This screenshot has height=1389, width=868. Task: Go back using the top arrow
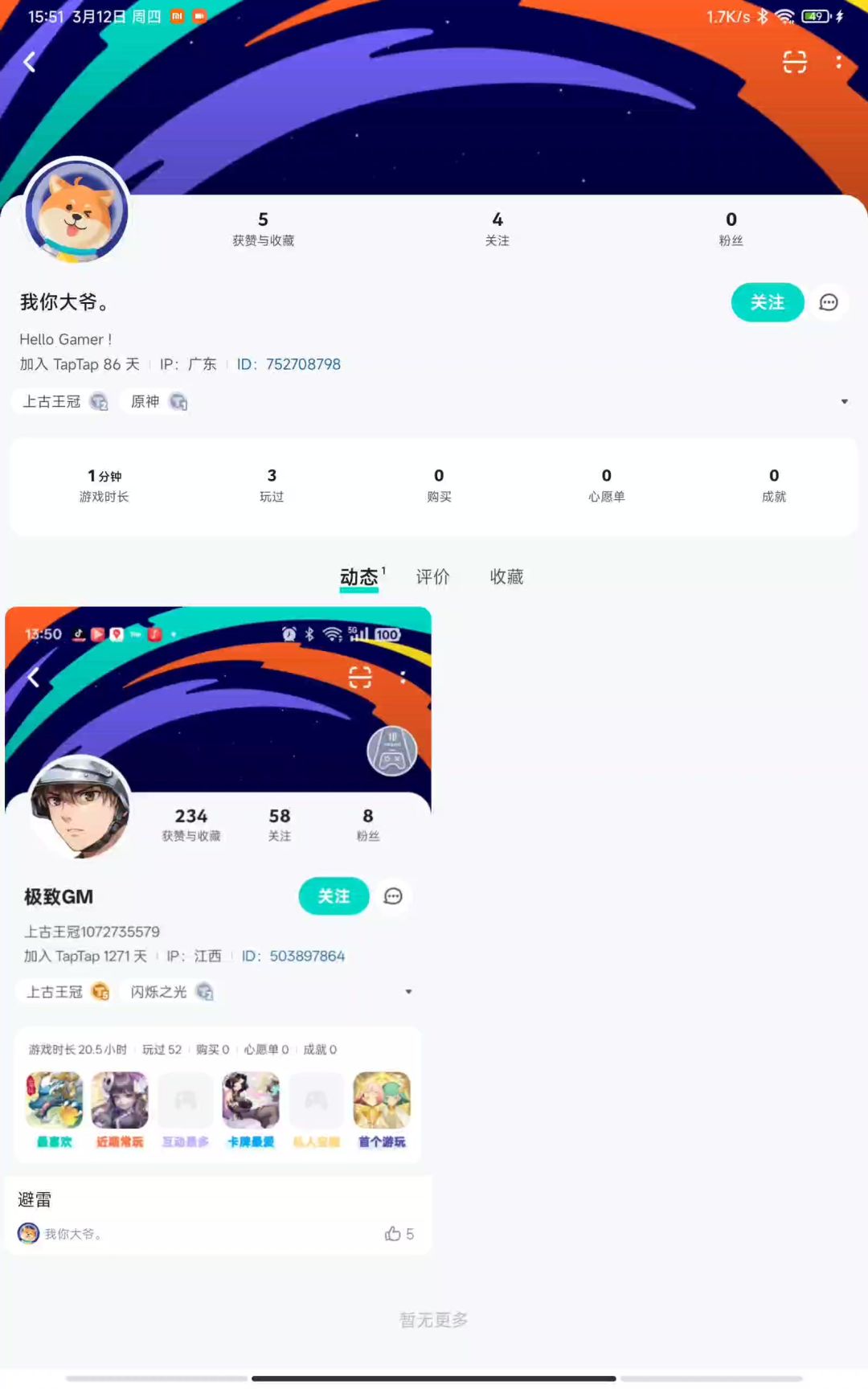pyautogui.click(x=30, y=62)
